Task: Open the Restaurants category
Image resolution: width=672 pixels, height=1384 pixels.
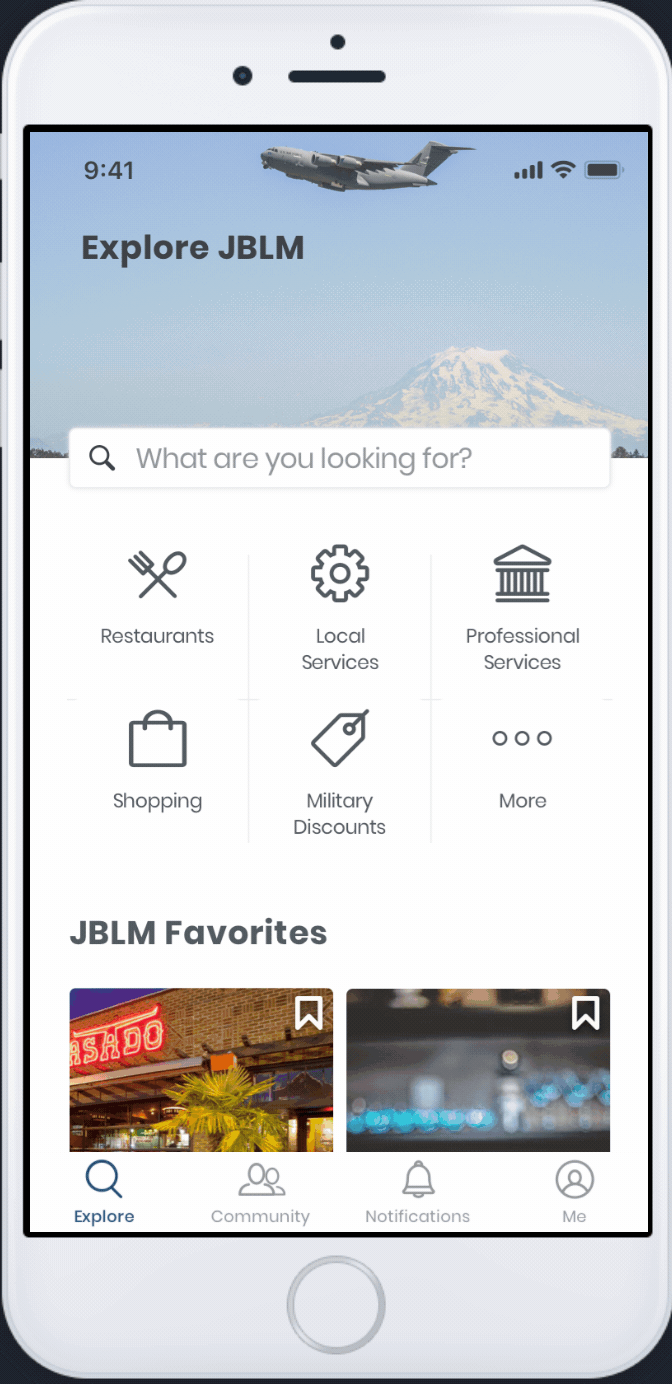Action: pos(157,596)
